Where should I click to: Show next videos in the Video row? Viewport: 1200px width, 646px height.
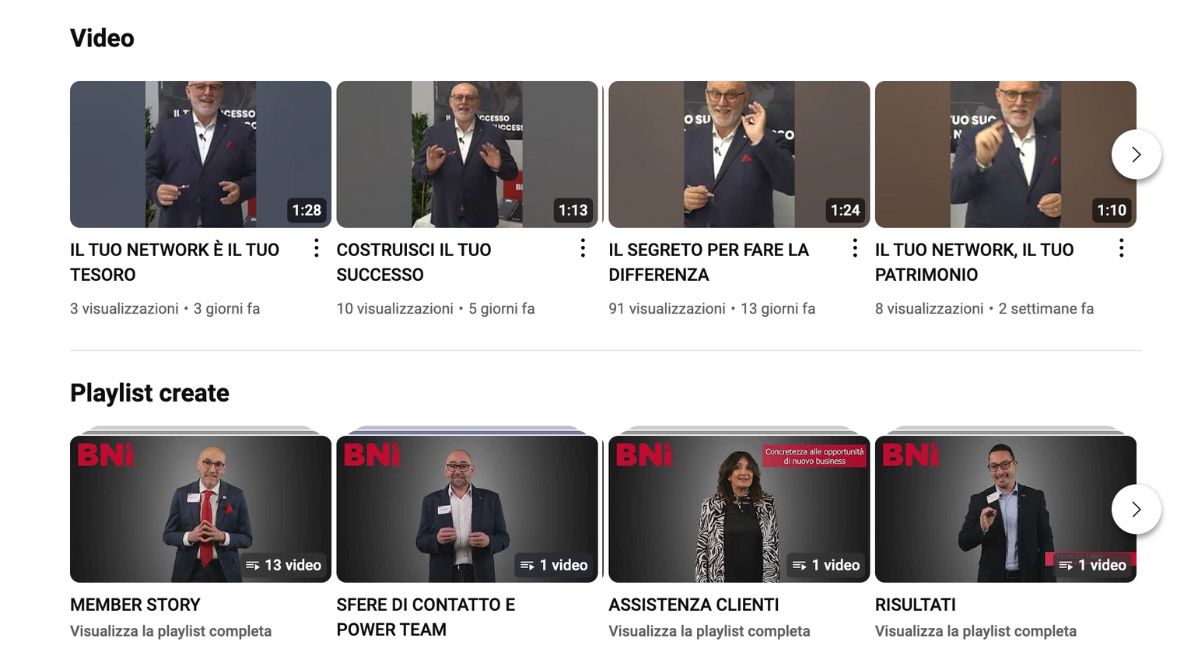[1136, 155]
